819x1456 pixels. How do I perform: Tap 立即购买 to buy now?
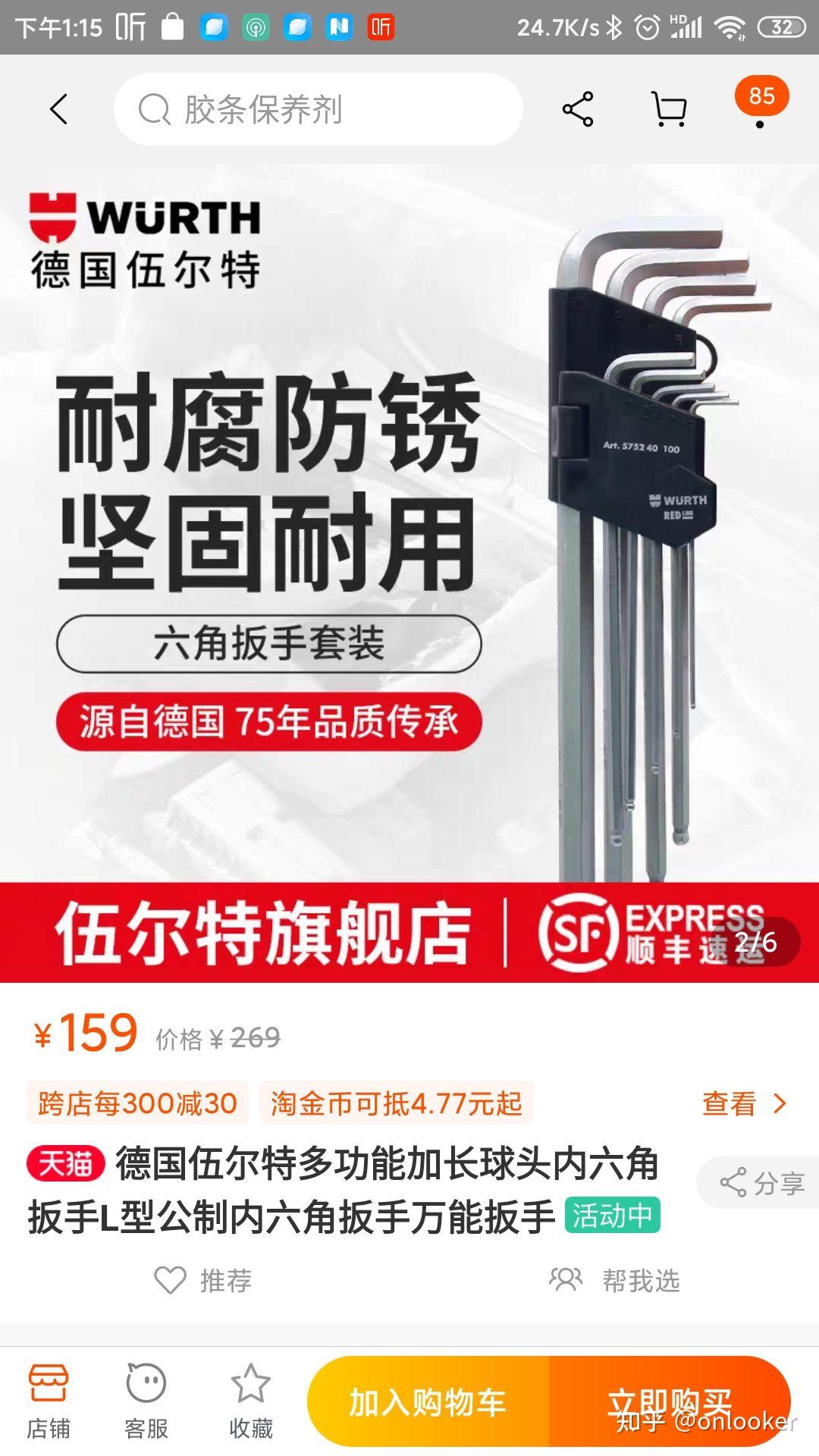click(x=670, y=1401)
